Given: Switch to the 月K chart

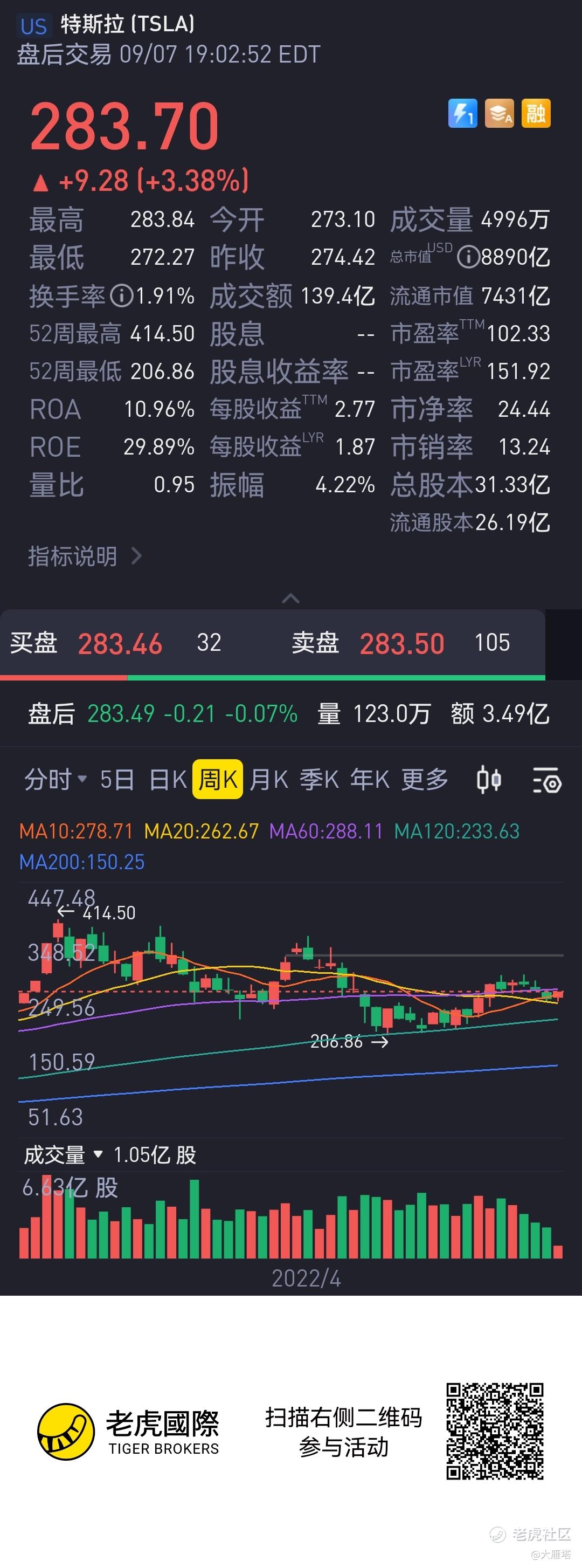Looking at the screenshot, I should click(268, 779).
